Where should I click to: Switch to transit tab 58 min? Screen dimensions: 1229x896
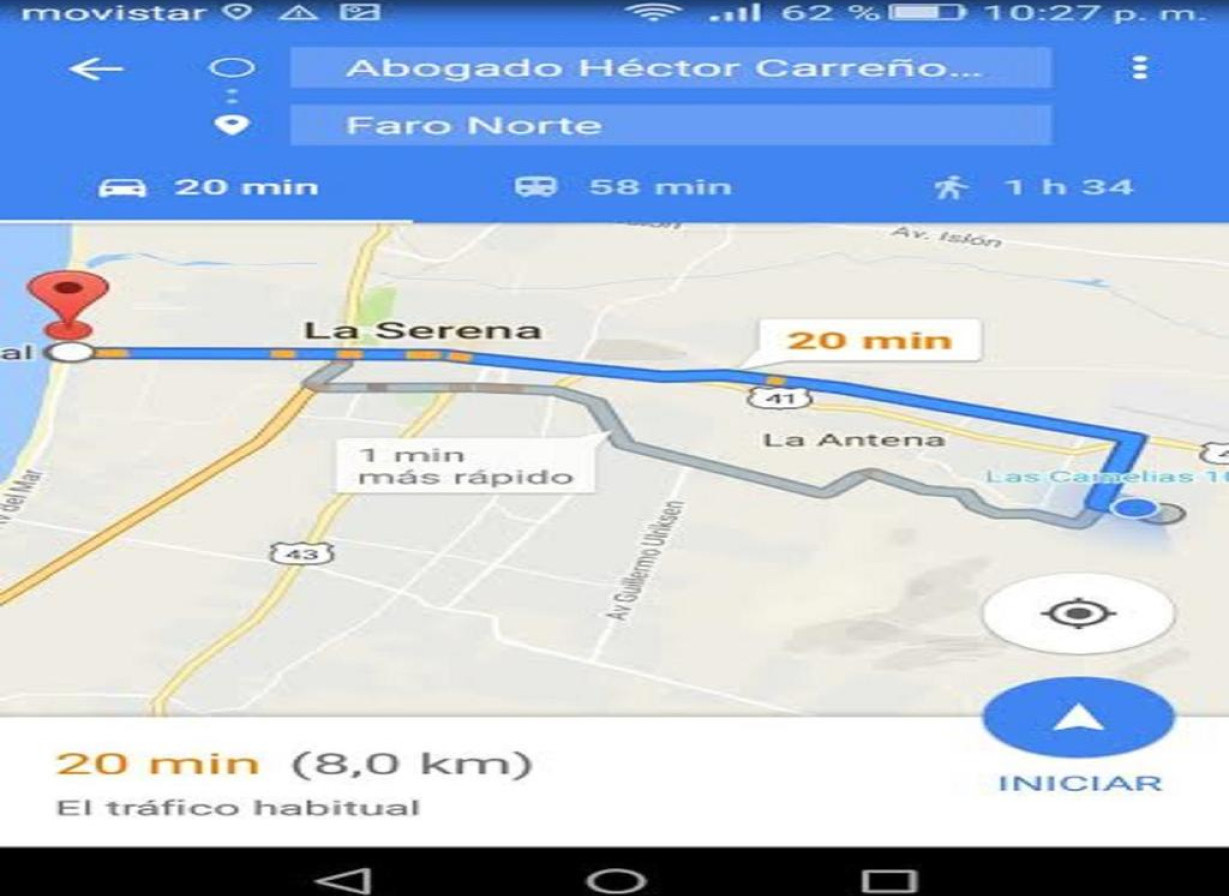(x=622, y=187)
